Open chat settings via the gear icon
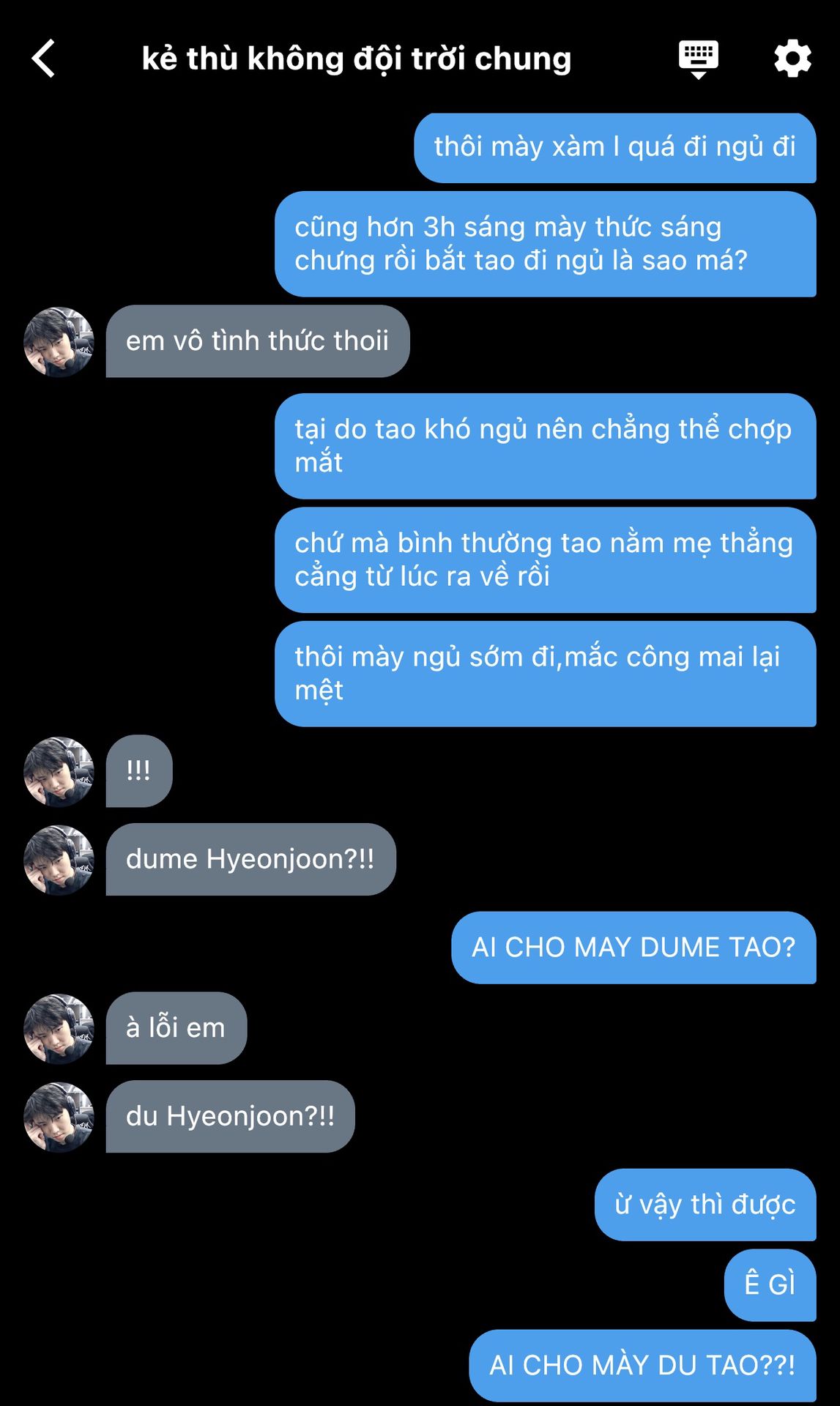840x1406 pixels. pos(792,59)
